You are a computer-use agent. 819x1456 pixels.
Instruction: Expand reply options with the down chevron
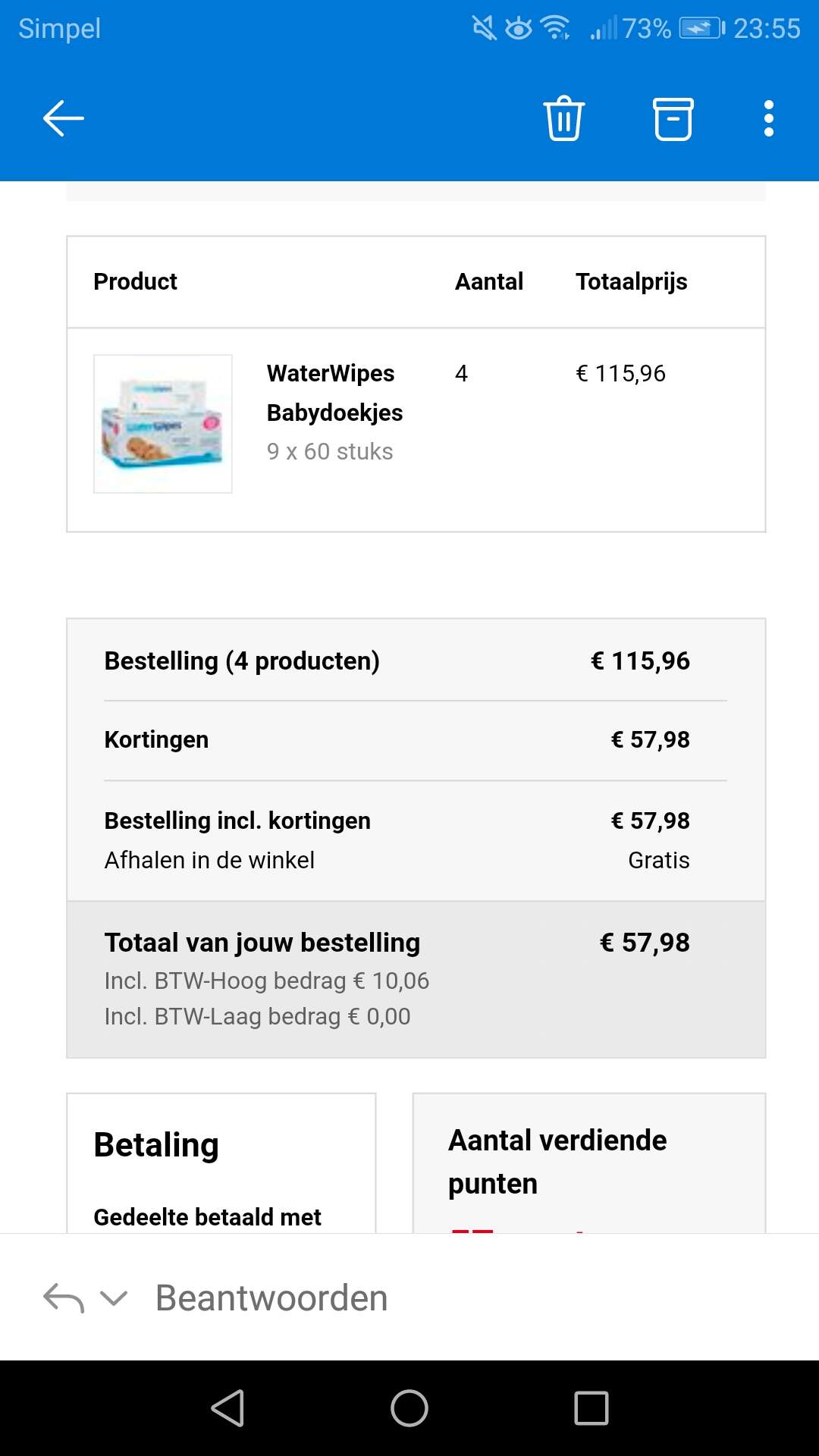114,1298
